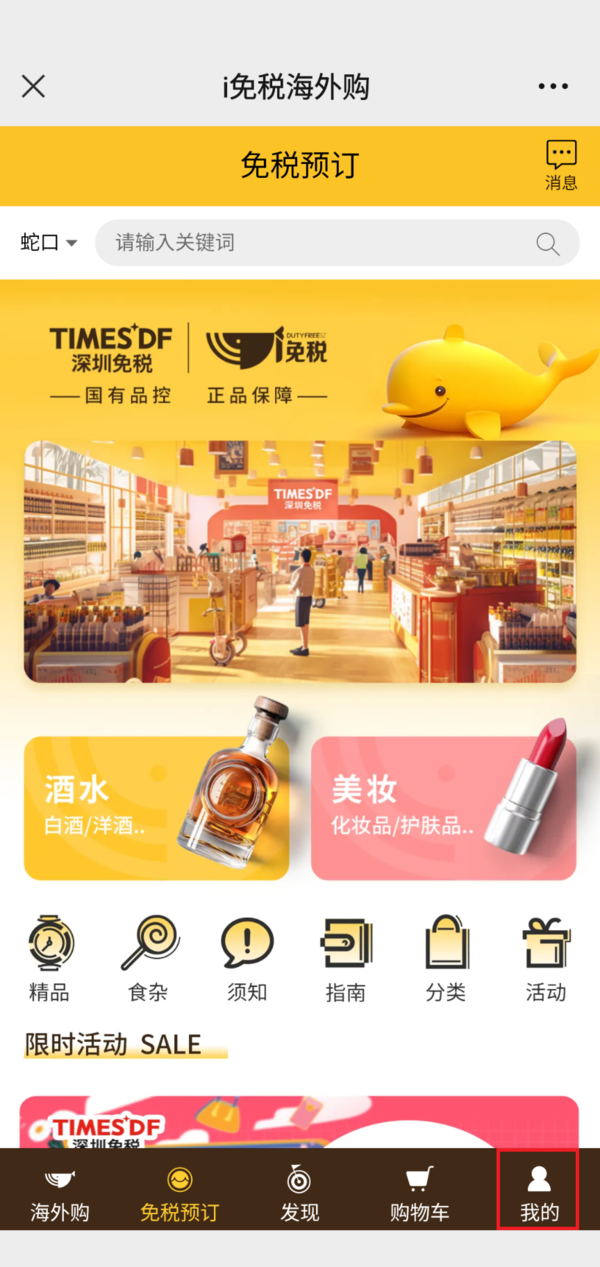600x1267 pixels.
Task: Open the 指南 guide shortcut
Action: coord(346,958)
